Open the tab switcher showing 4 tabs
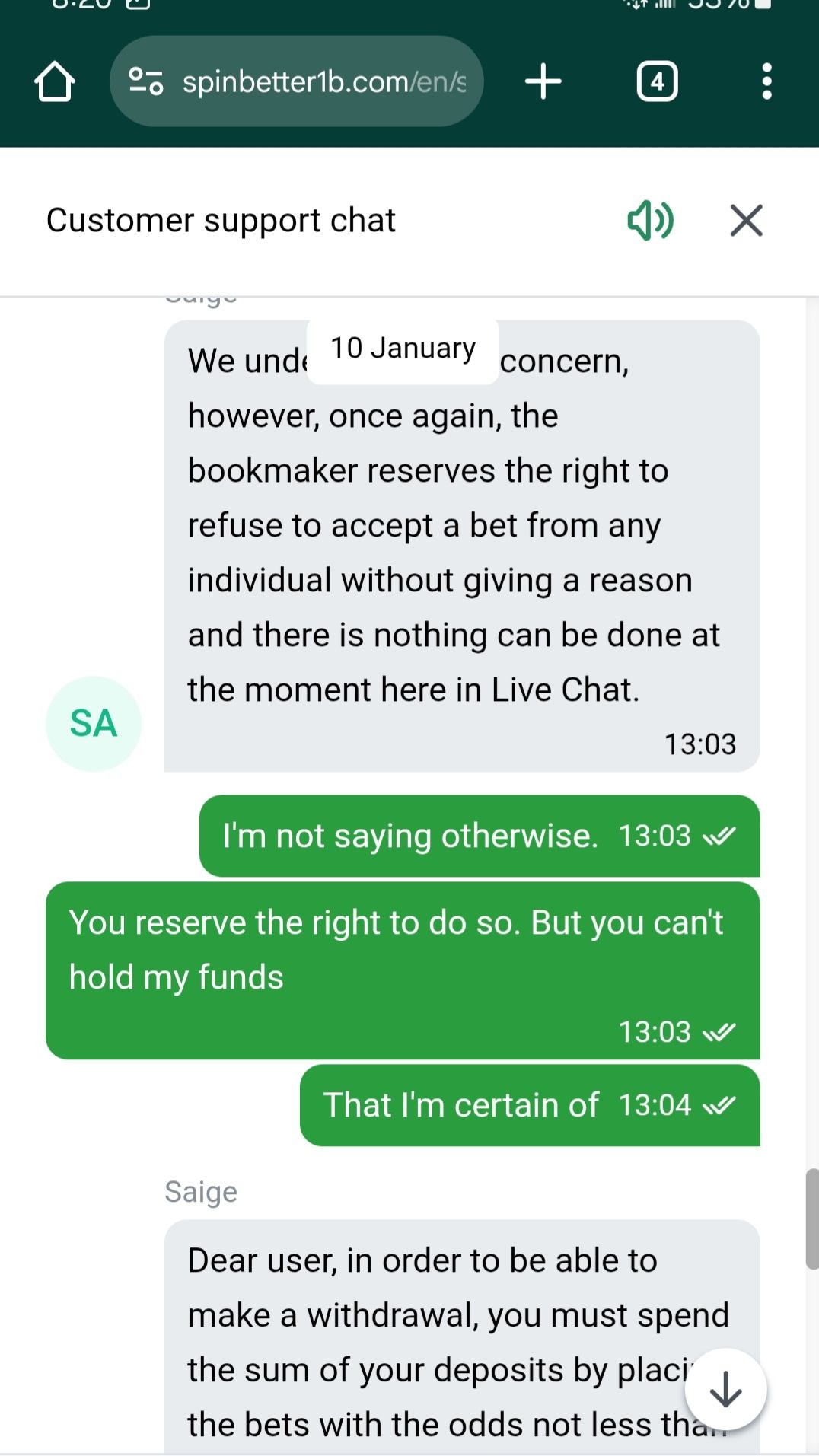Screen dimensions: 819x1456 pyautogui.click(x=657, y=81)
